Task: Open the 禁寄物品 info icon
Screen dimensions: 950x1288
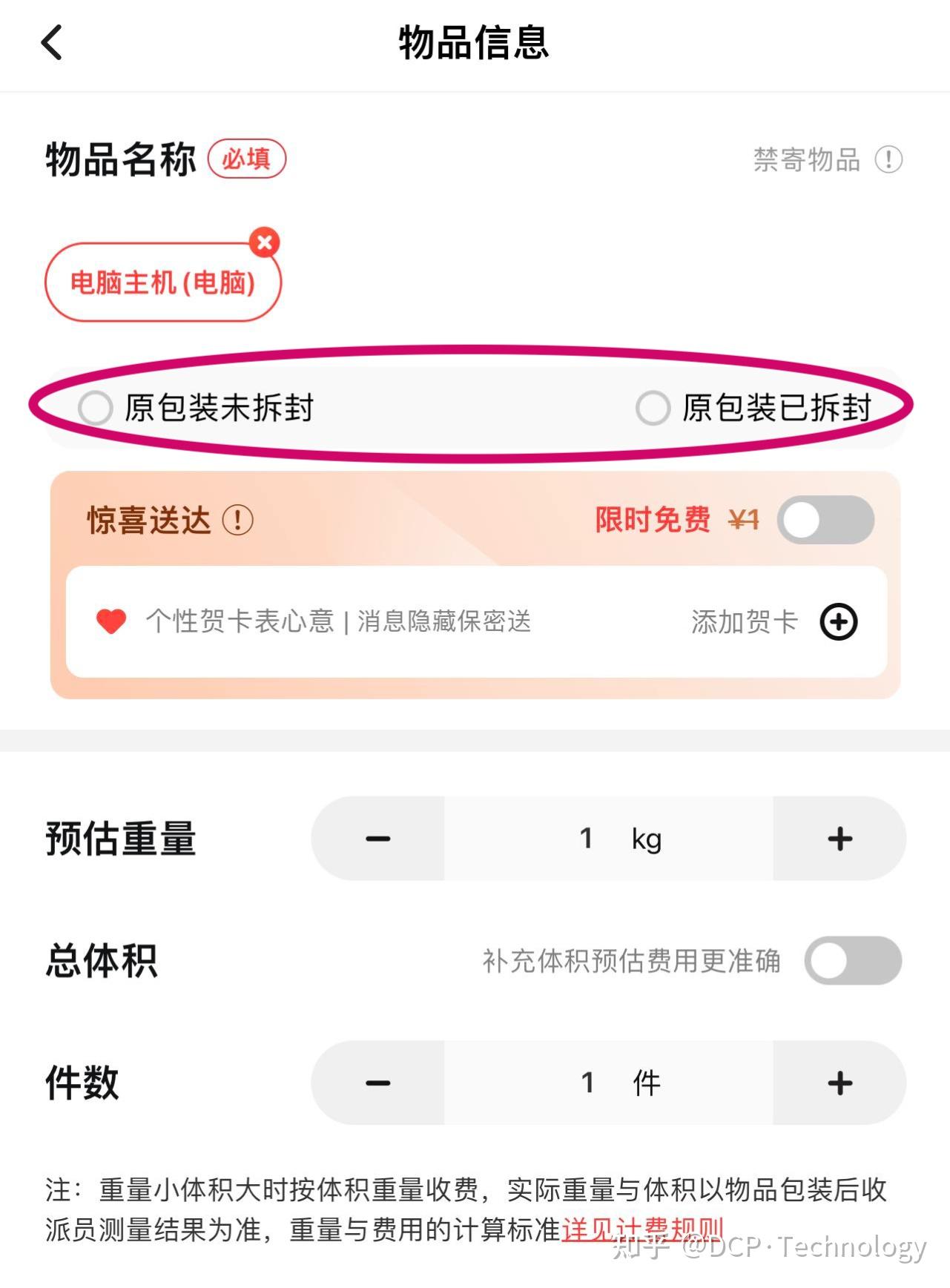Action: pos(890,160)
